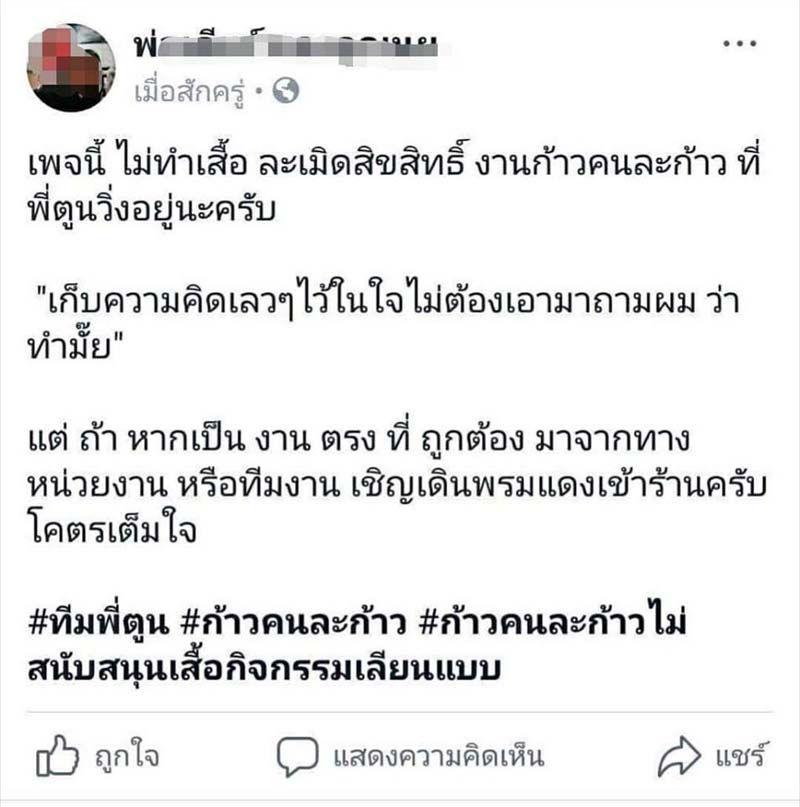800x807 pixels.
Task: Open the poster's name link
Action: point(290,45)
